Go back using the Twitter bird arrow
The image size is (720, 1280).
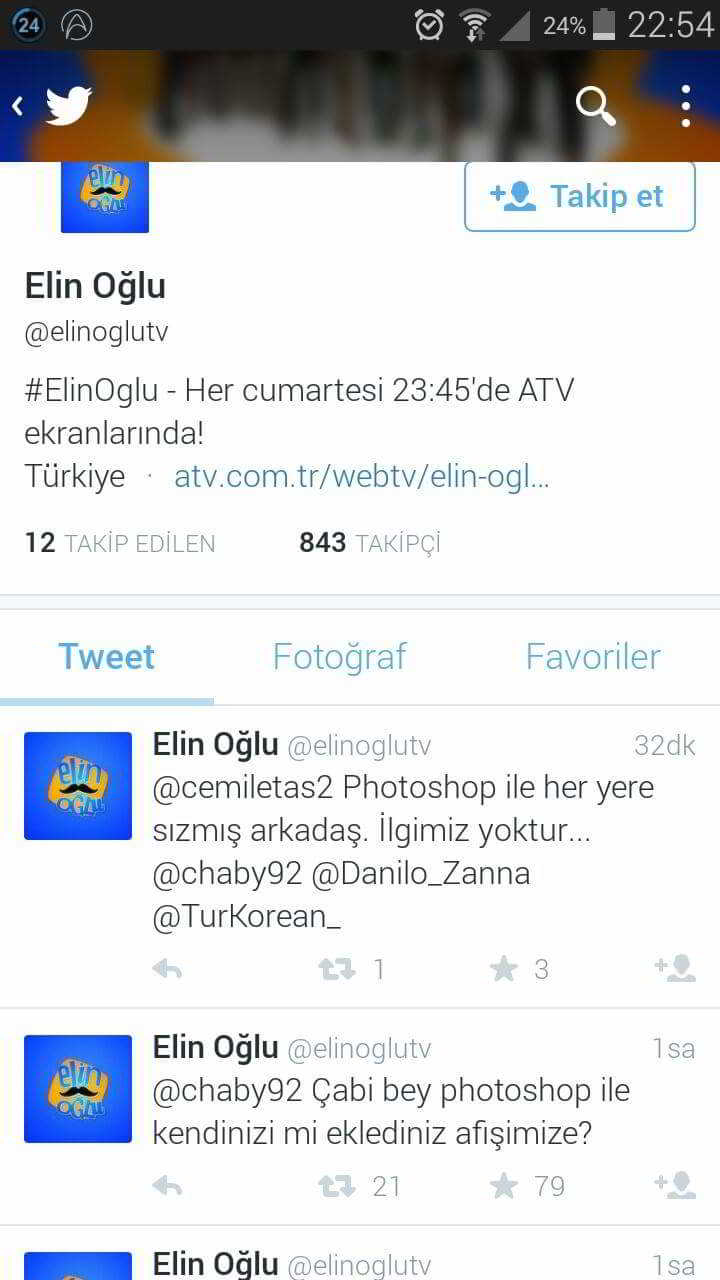(x=52, y=106)
